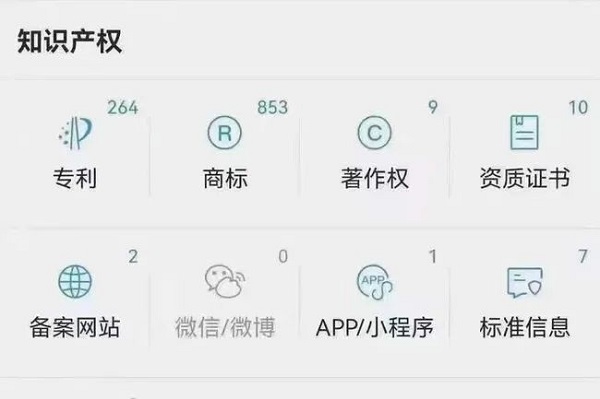View 标准信息 standards information
The image size is (600, 399).
pos(525,298)
